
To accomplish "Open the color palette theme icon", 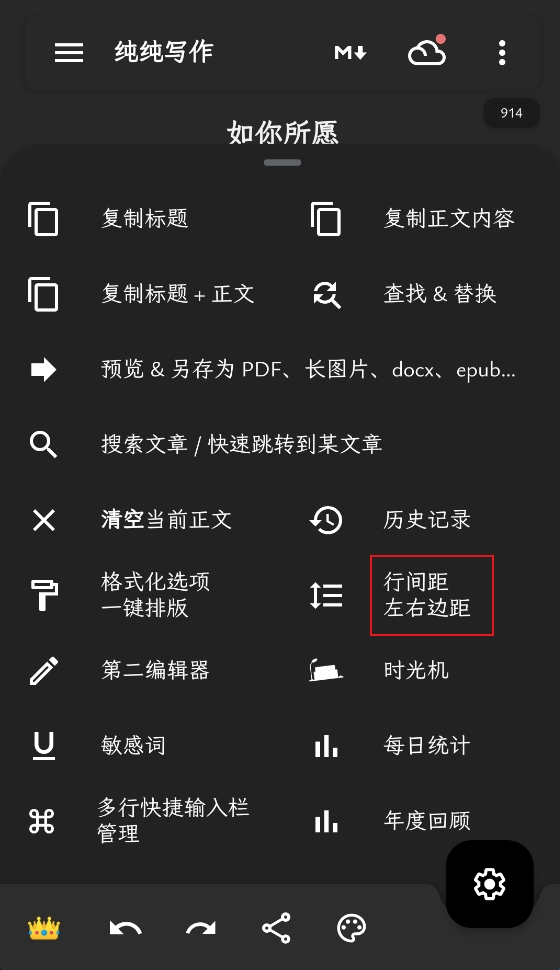I will coord(351,928).
